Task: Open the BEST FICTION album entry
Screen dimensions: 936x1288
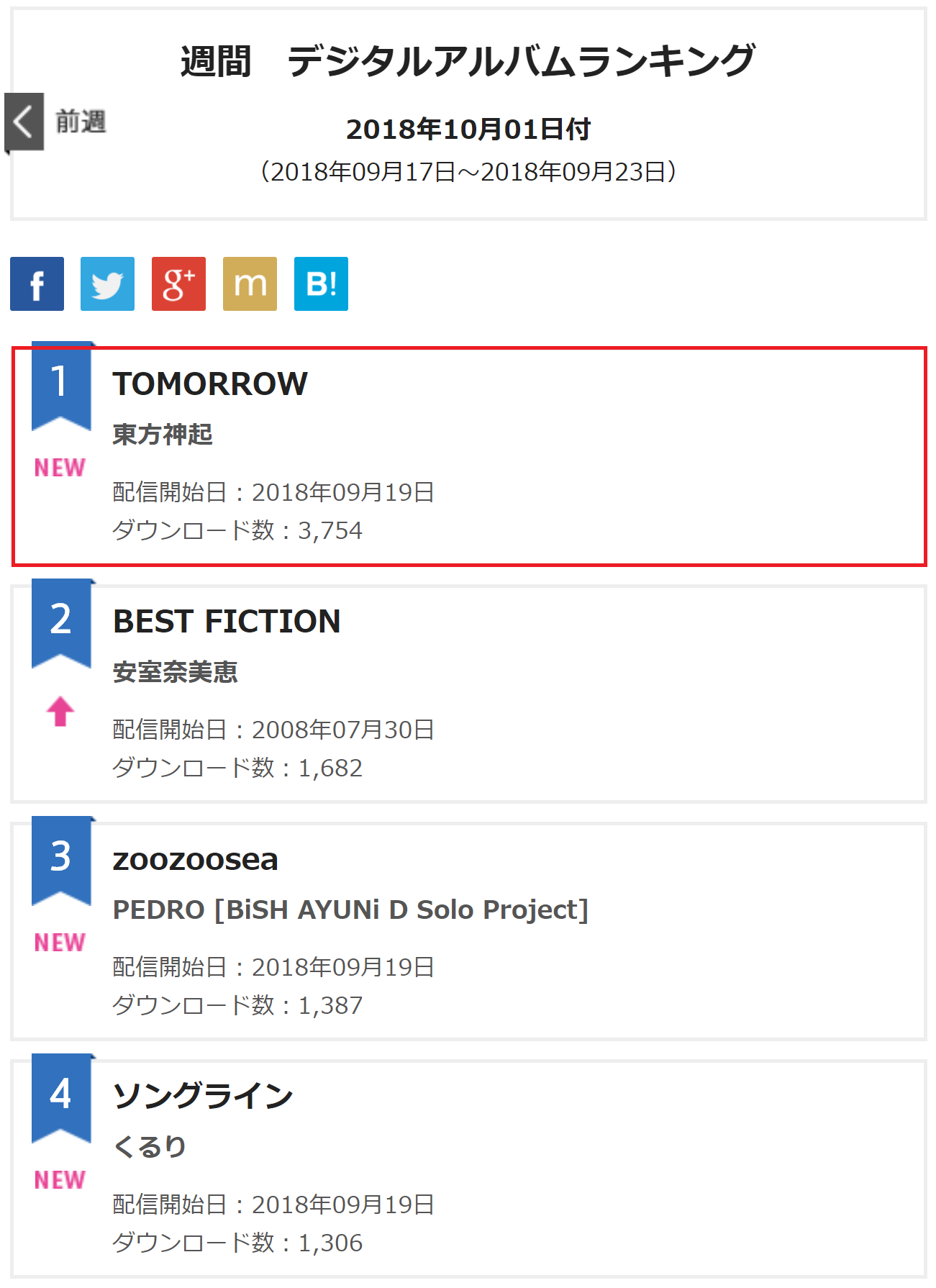Action: (x=227, y=622)
